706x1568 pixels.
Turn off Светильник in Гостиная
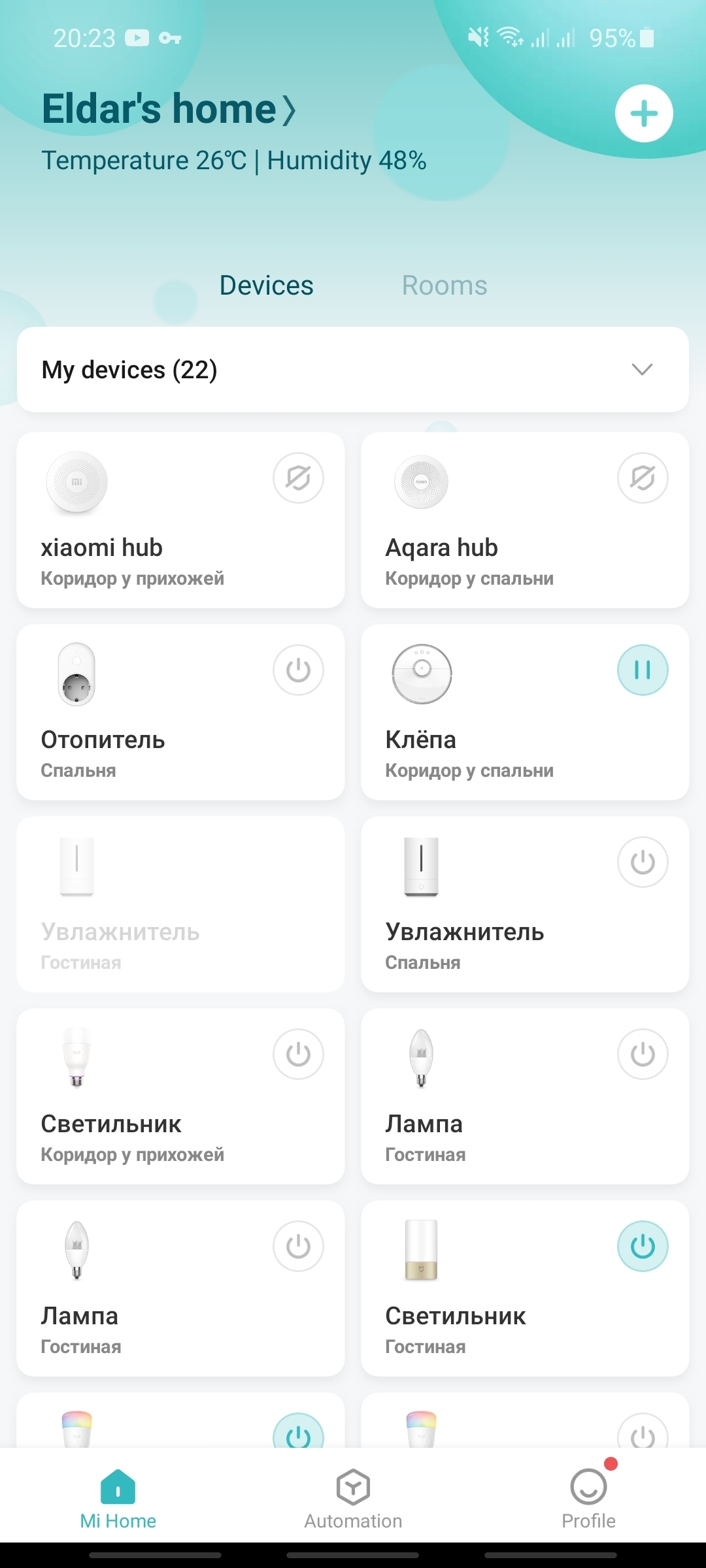tap(643, 1247)
